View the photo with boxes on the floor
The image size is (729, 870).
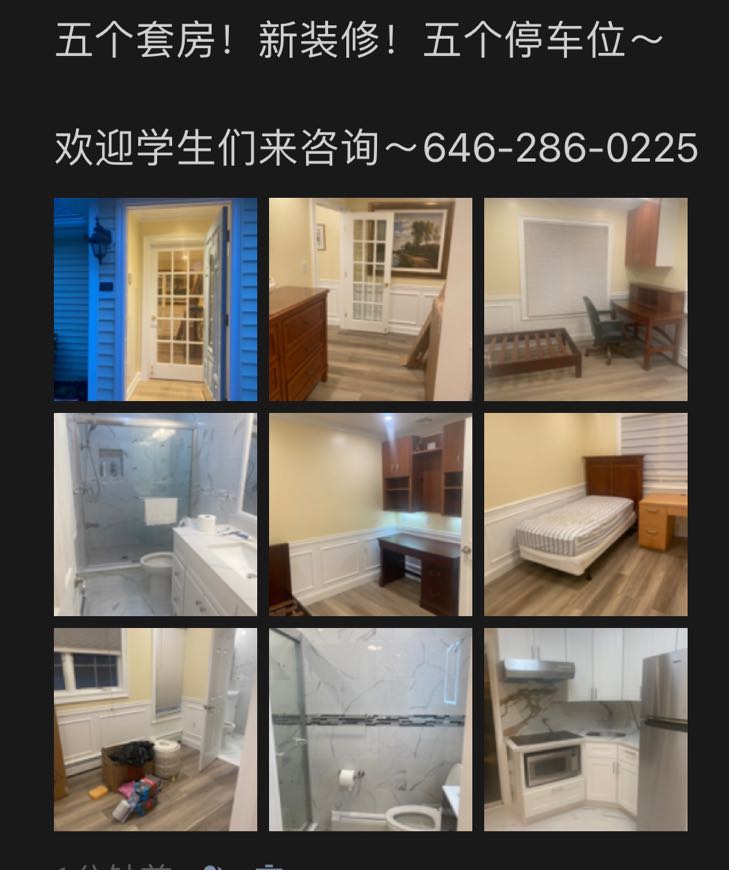(x=155, y=729)
